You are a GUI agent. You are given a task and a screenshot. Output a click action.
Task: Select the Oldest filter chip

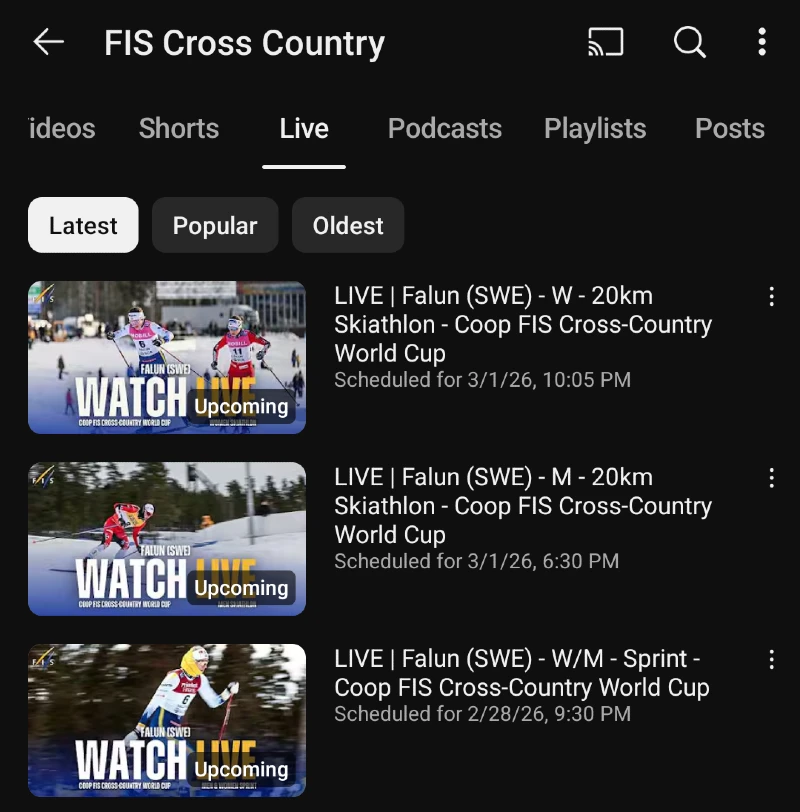click(x=348, y=226)
